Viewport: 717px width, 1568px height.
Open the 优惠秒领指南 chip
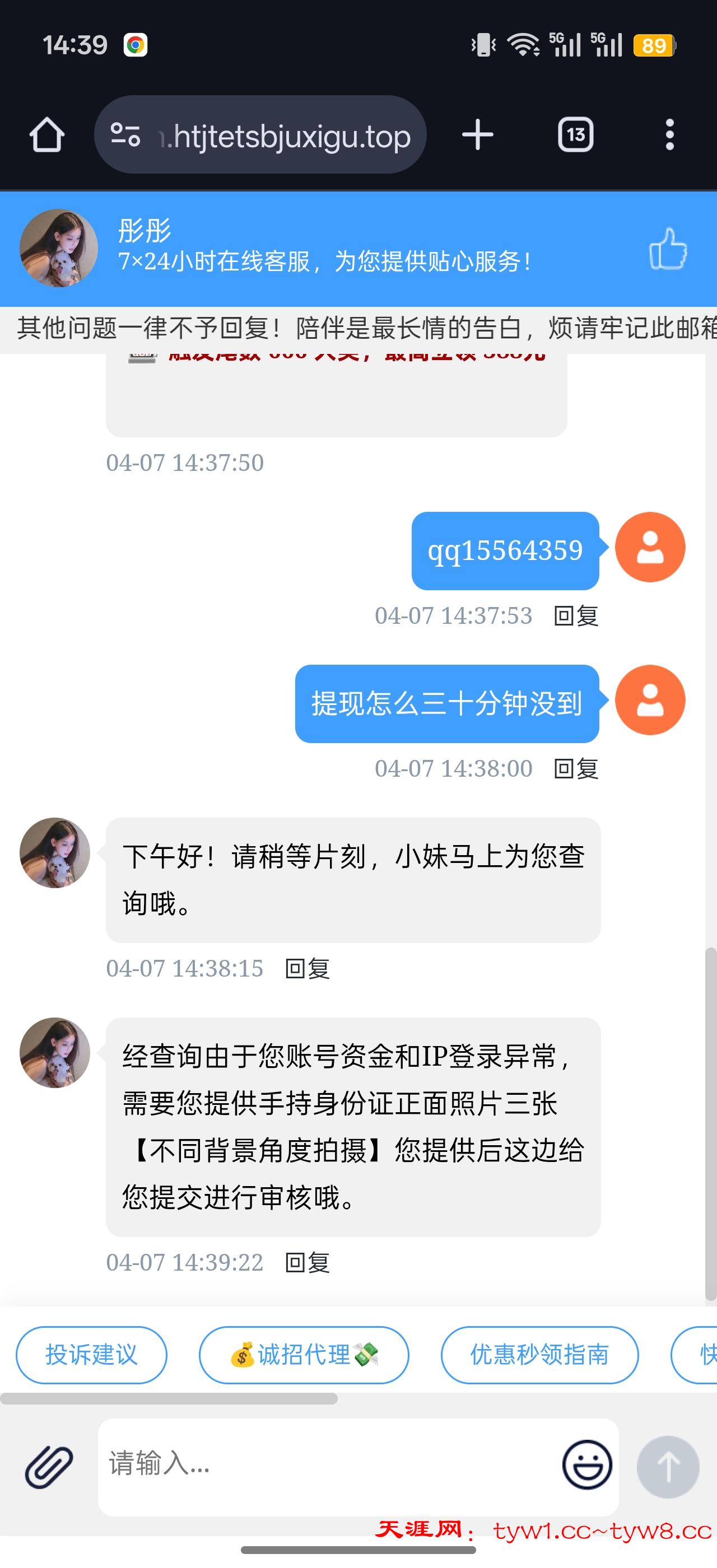(x=539, y=1354)
